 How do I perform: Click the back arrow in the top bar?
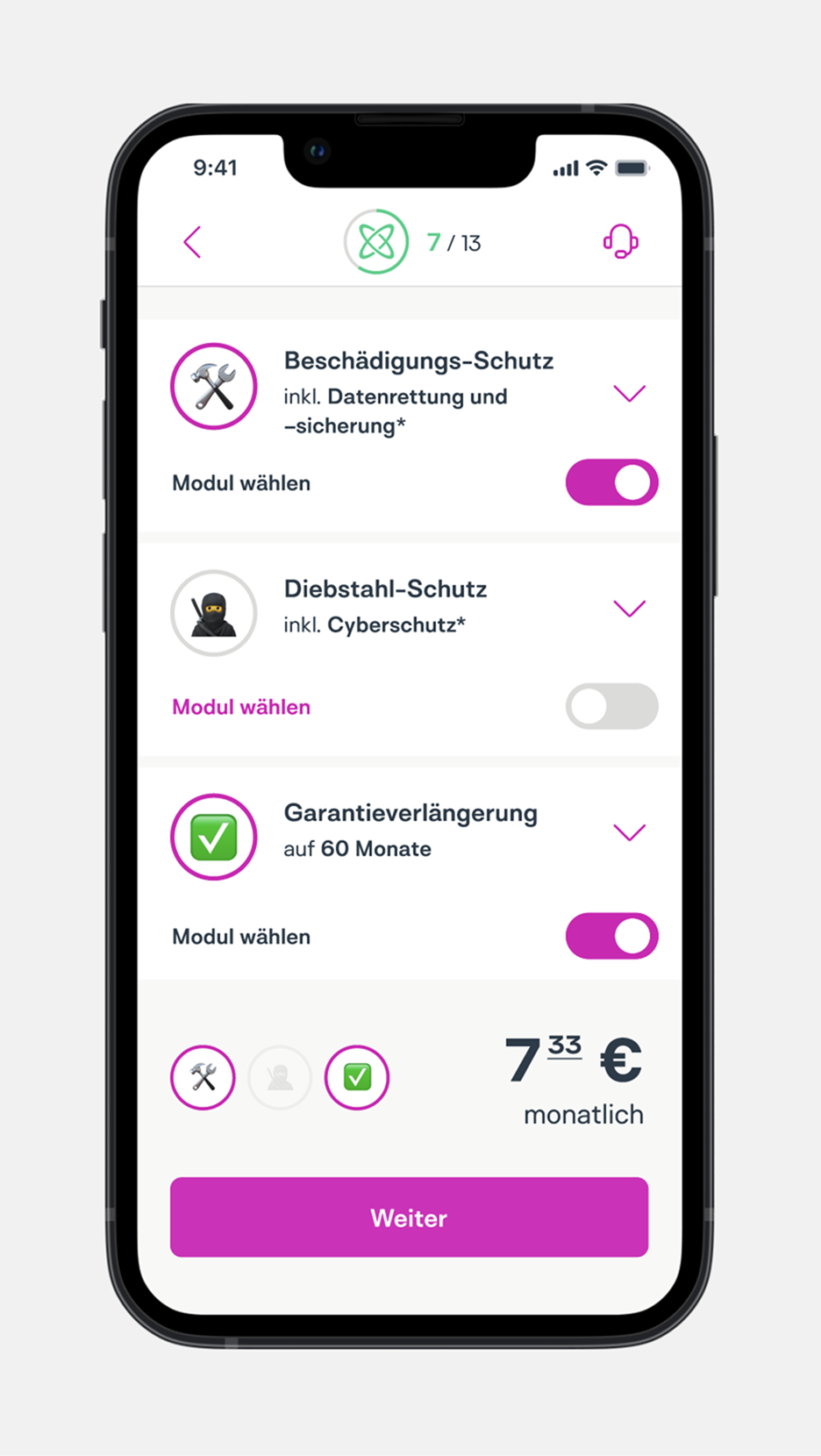[x=192, y=242]
